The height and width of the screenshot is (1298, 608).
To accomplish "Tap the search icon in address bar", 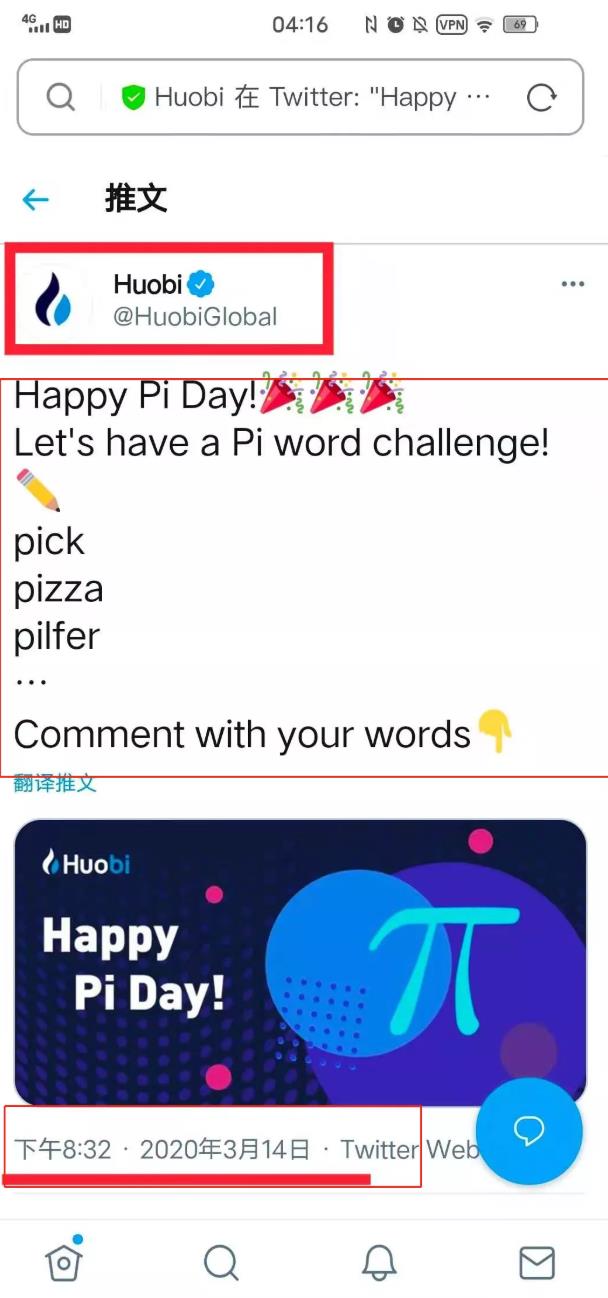I will (x=61, y=97).
